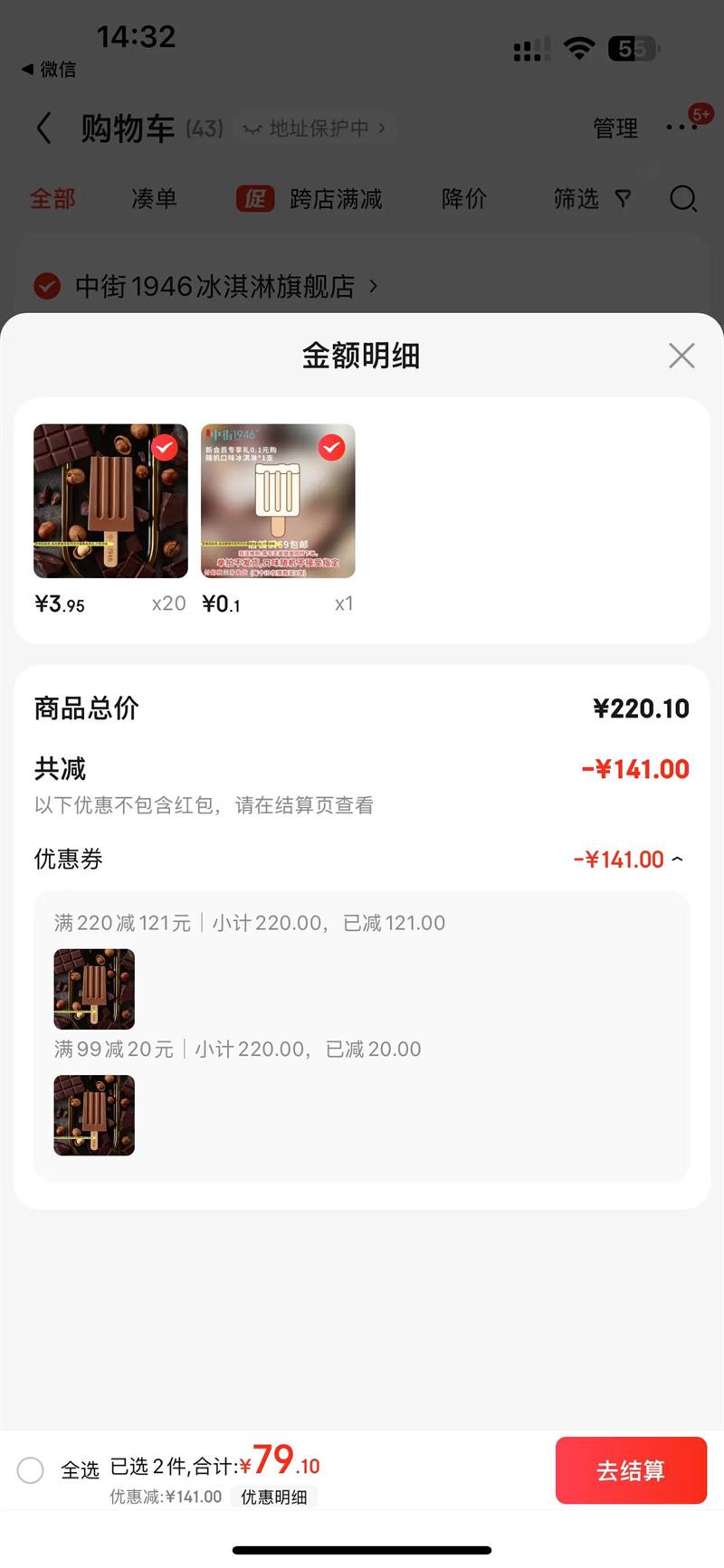724x1568 pixels.
Task: Open the 筛选 filter options
Action: [590, 198]
